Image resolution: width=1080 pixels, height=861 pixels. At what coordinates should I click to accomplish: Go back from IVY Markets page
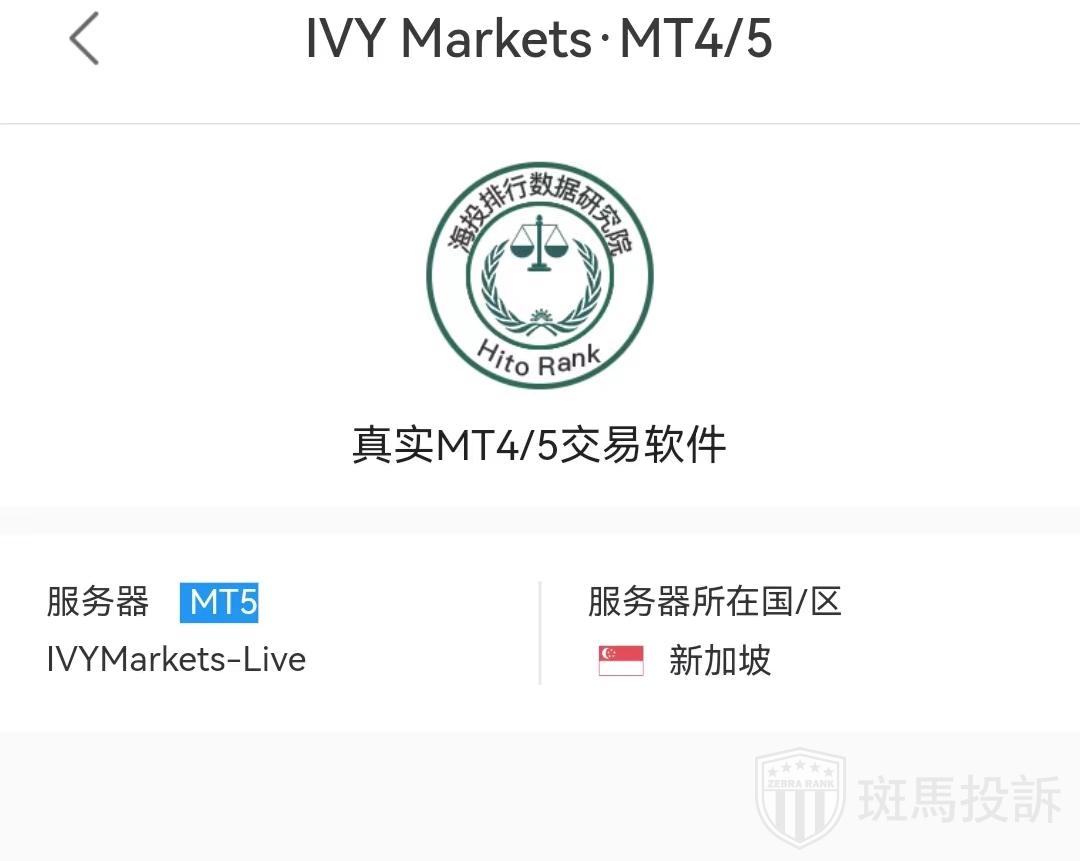tap(84, 40)
